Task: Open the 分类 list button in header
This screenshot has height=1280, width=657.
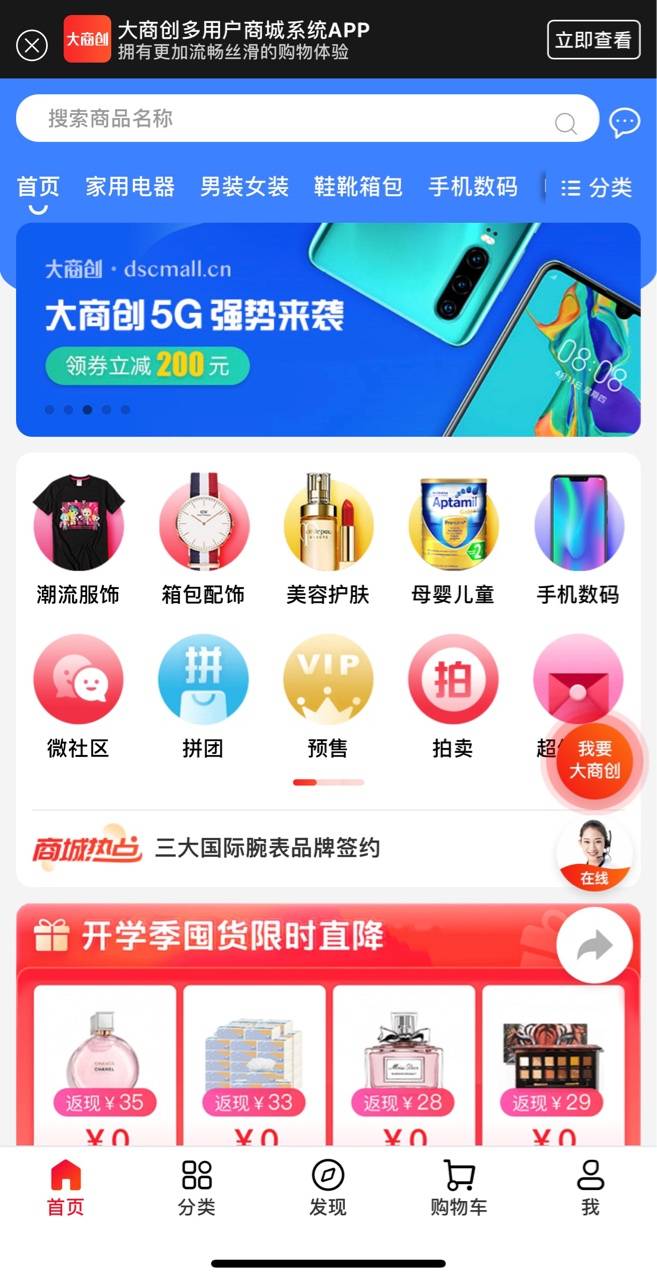Action: [596, 188]
